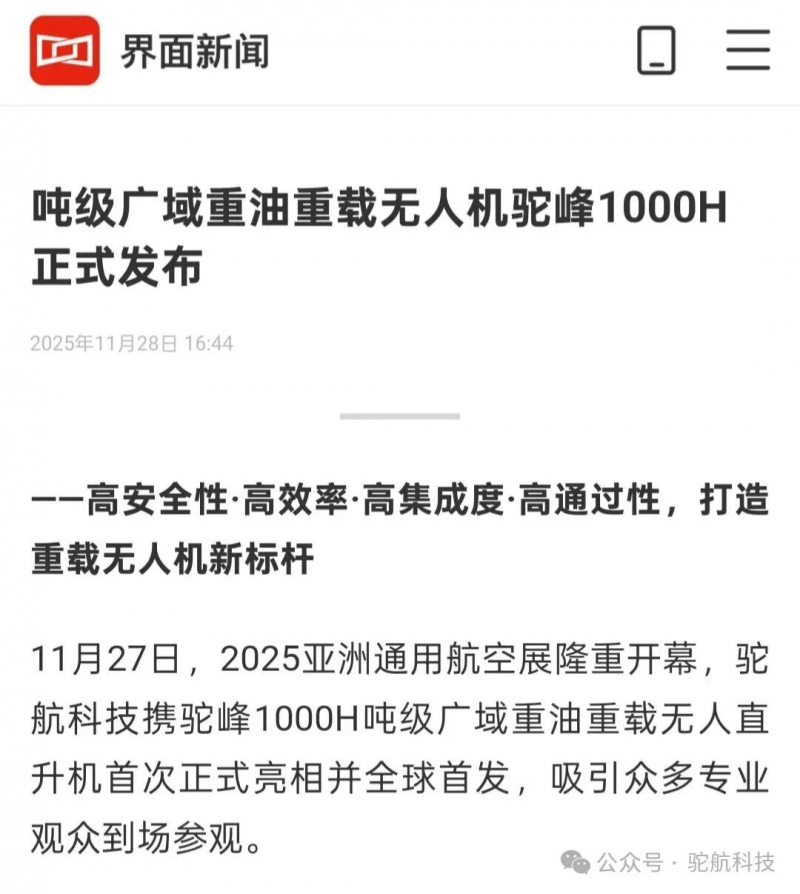The width and height of the screenshot is (800, 894).
Task: Open the hamburger menu
Action: point(747,49)
